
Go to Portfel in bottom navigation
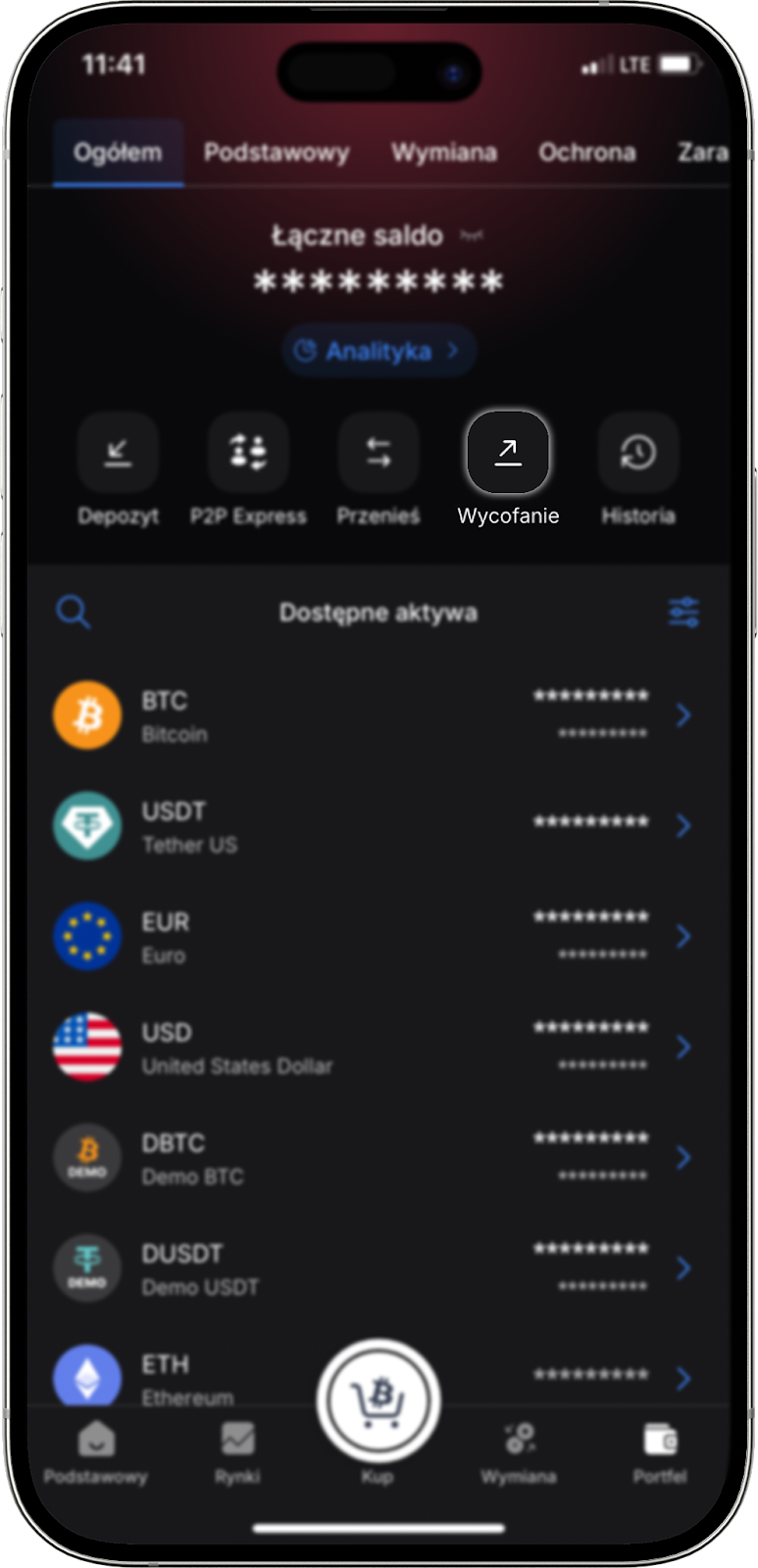pos(659,1452)
